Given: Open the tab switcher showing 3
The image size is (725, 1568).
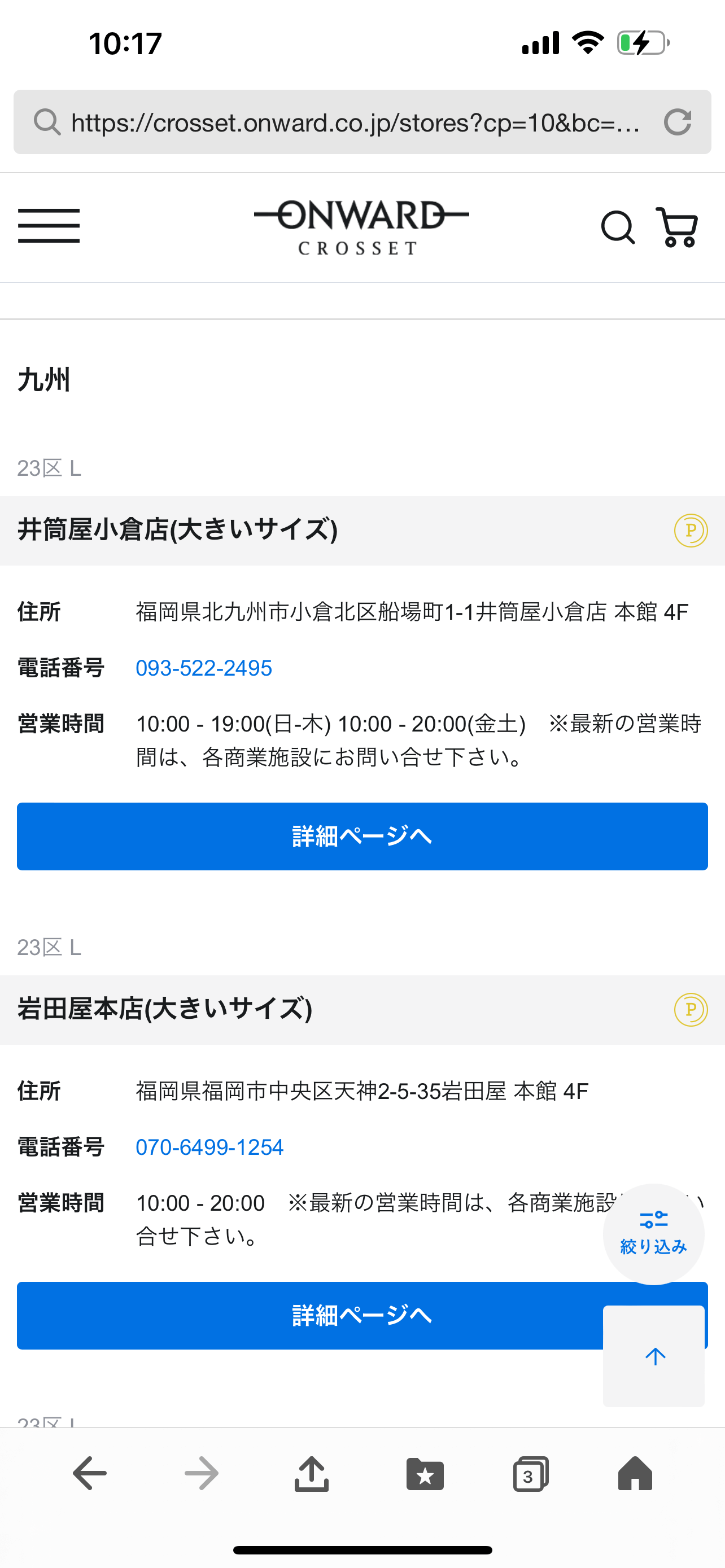Looking at the screenshot, I should coord(530,1473).
